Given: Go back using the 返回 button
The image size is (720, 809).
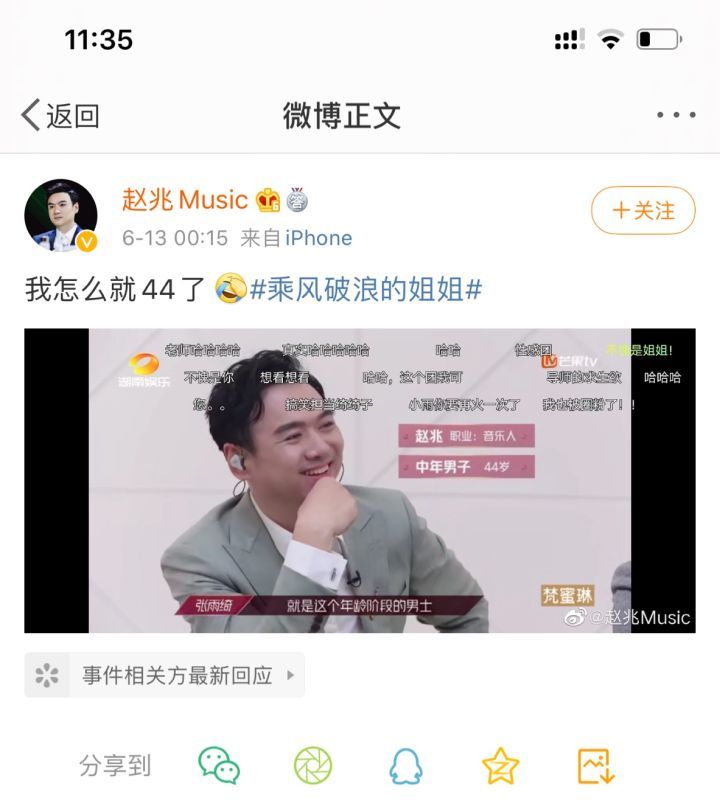Looking at the screenshot, I should point(60,116).
